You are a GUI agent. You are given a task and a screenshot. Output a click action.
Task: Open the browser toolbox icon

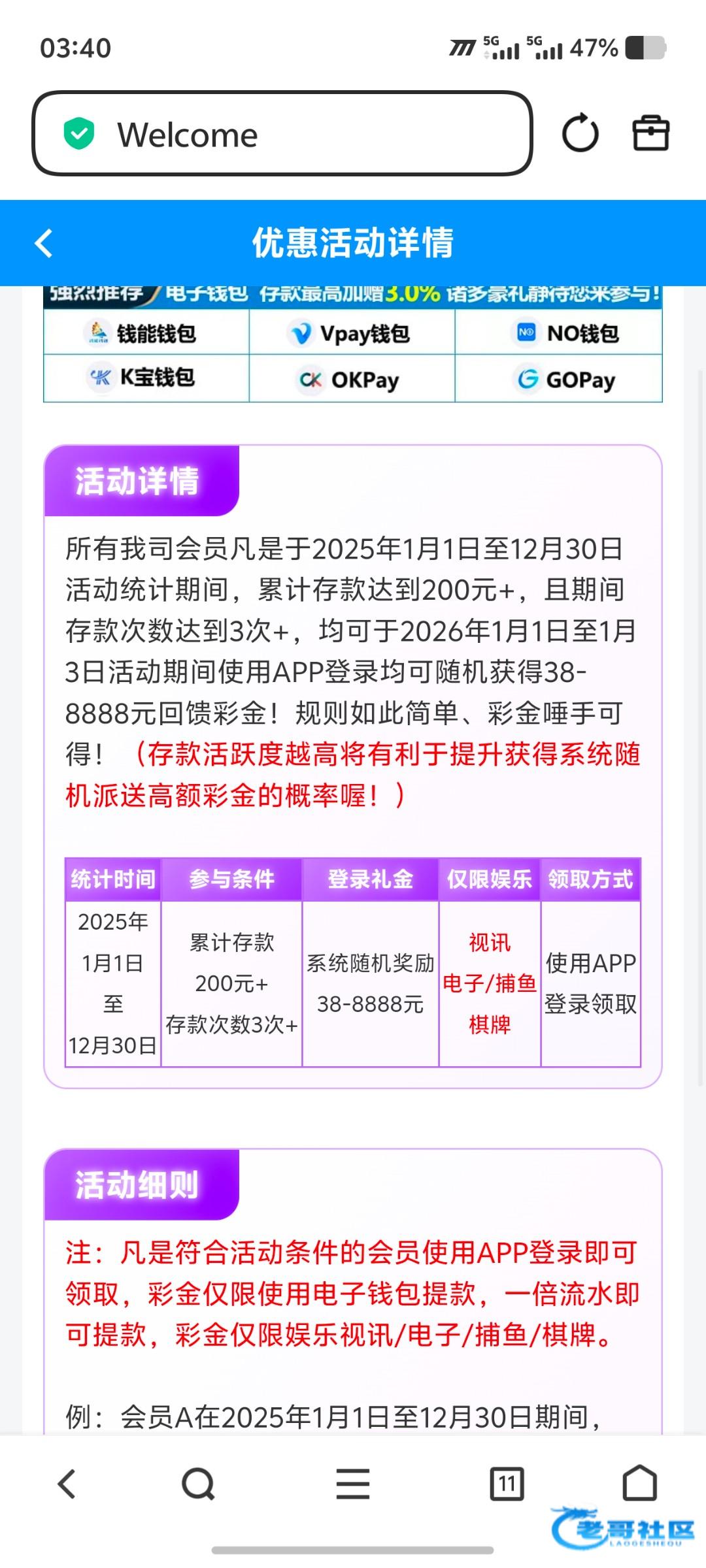coord(650,133)
